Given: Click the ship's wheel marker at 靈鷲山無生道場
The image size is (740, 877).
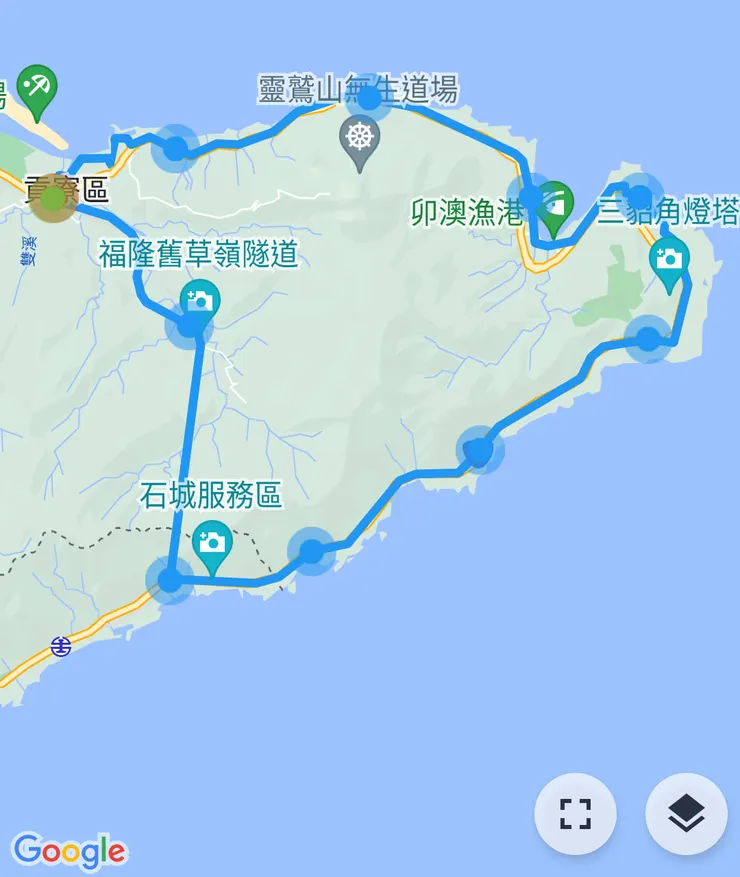Looking at the screenshot, I should (358, 136).
